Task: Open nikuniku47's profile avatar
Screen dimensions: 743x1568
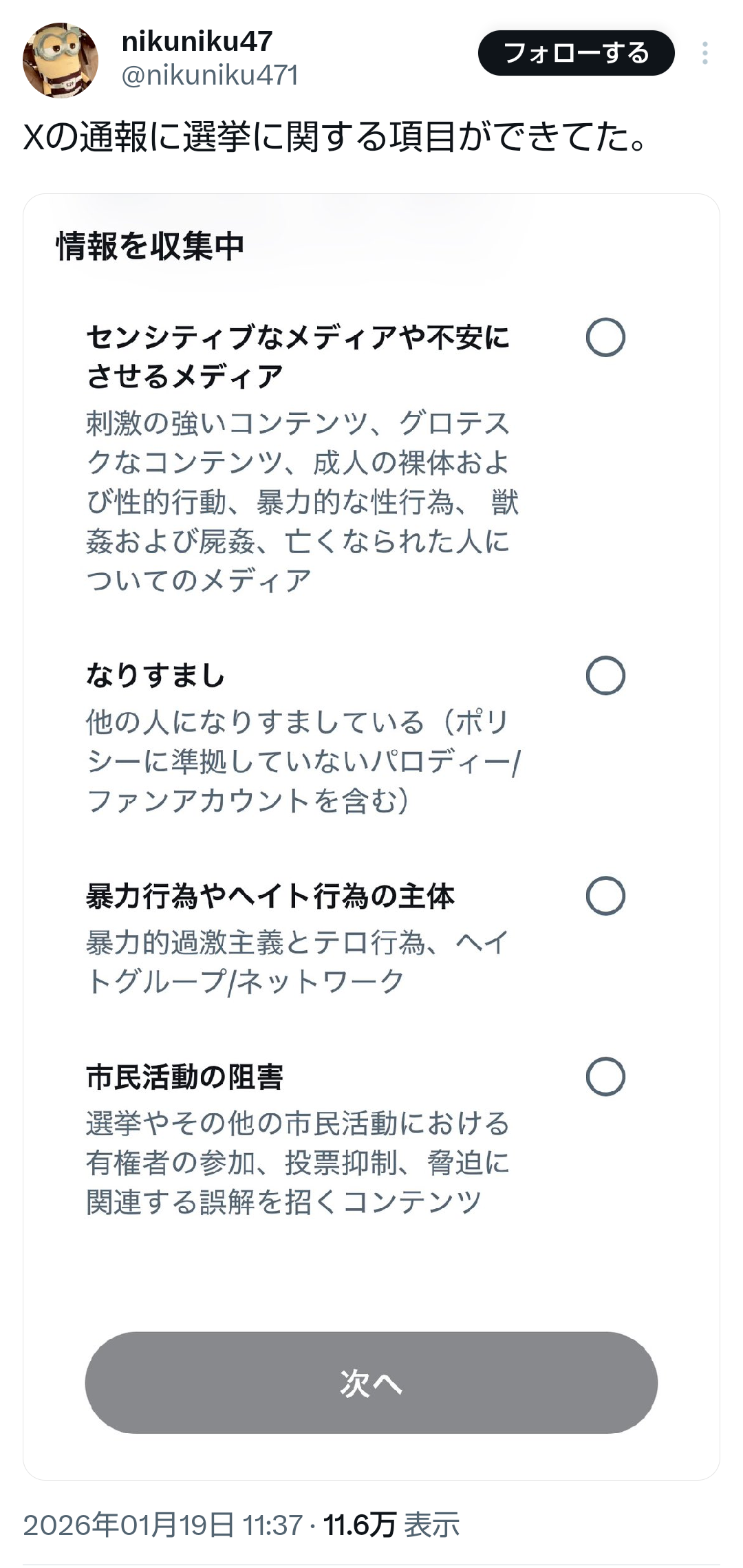Action: point(61,60)
